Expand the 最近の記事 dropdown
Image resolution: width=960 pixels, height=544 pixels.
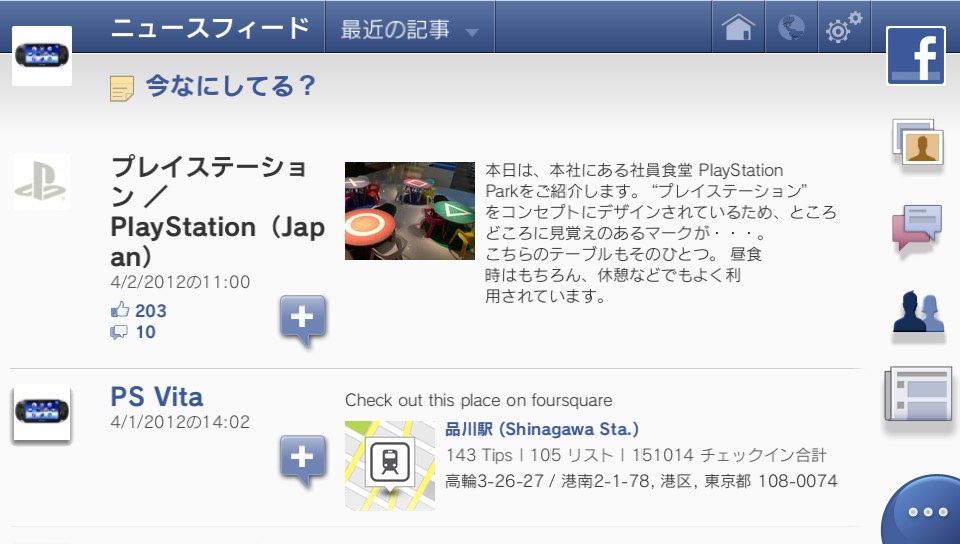(409, 29)
